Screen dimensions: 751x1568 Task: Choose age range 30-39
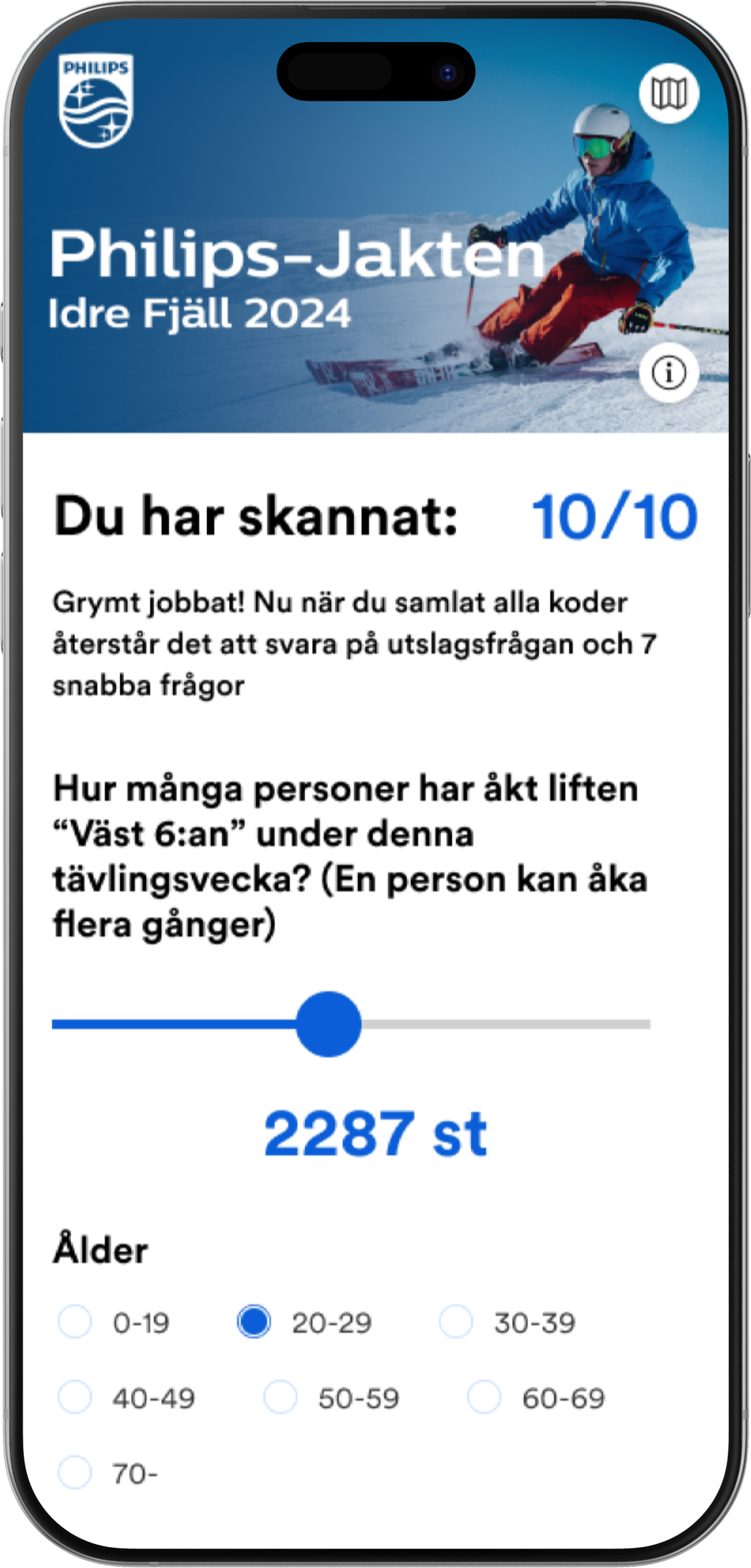pos(456,1321)
